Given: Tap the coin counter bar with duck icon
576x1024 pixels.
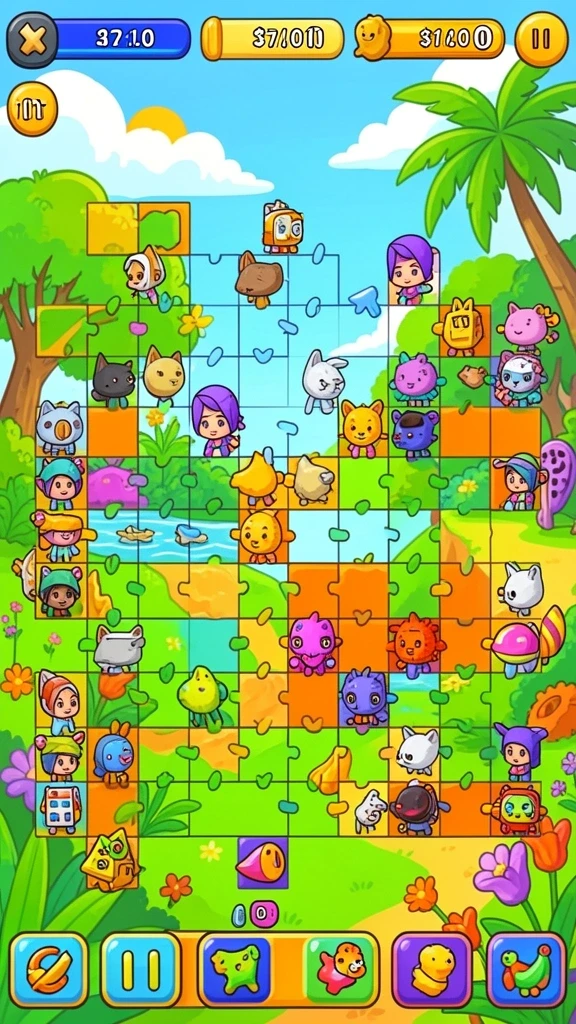Looking at the screenshot, I should tap(430, 39).
